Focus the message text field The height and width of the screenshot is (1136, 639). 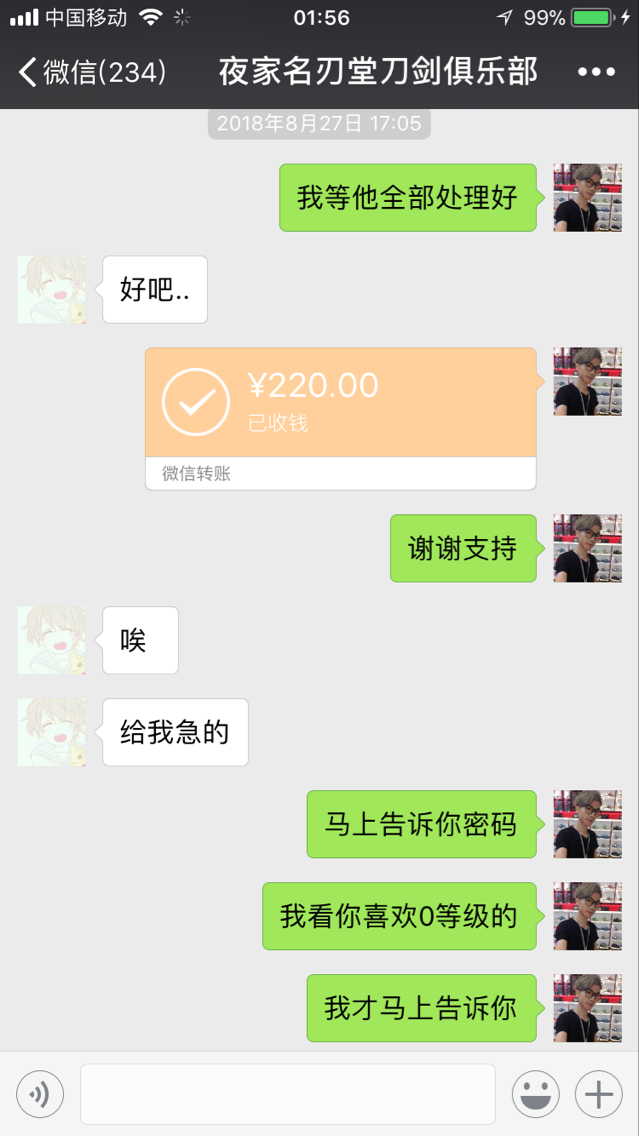[288, 1094]
